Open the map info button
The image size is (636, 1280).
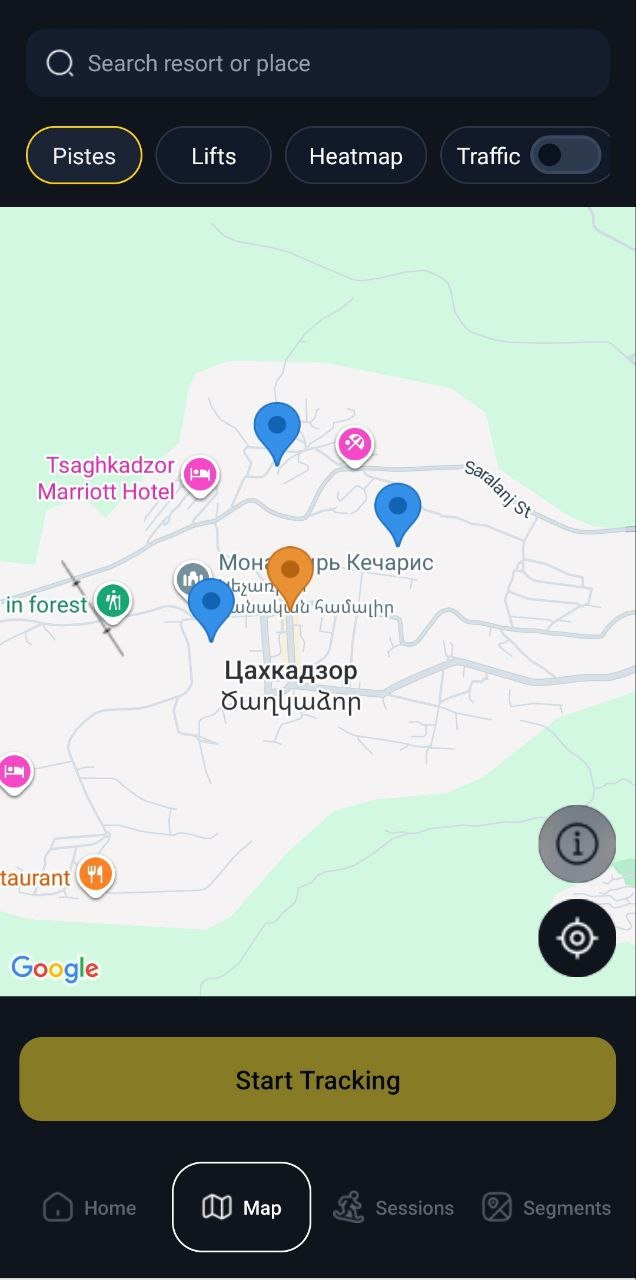[x=577, y=844]
